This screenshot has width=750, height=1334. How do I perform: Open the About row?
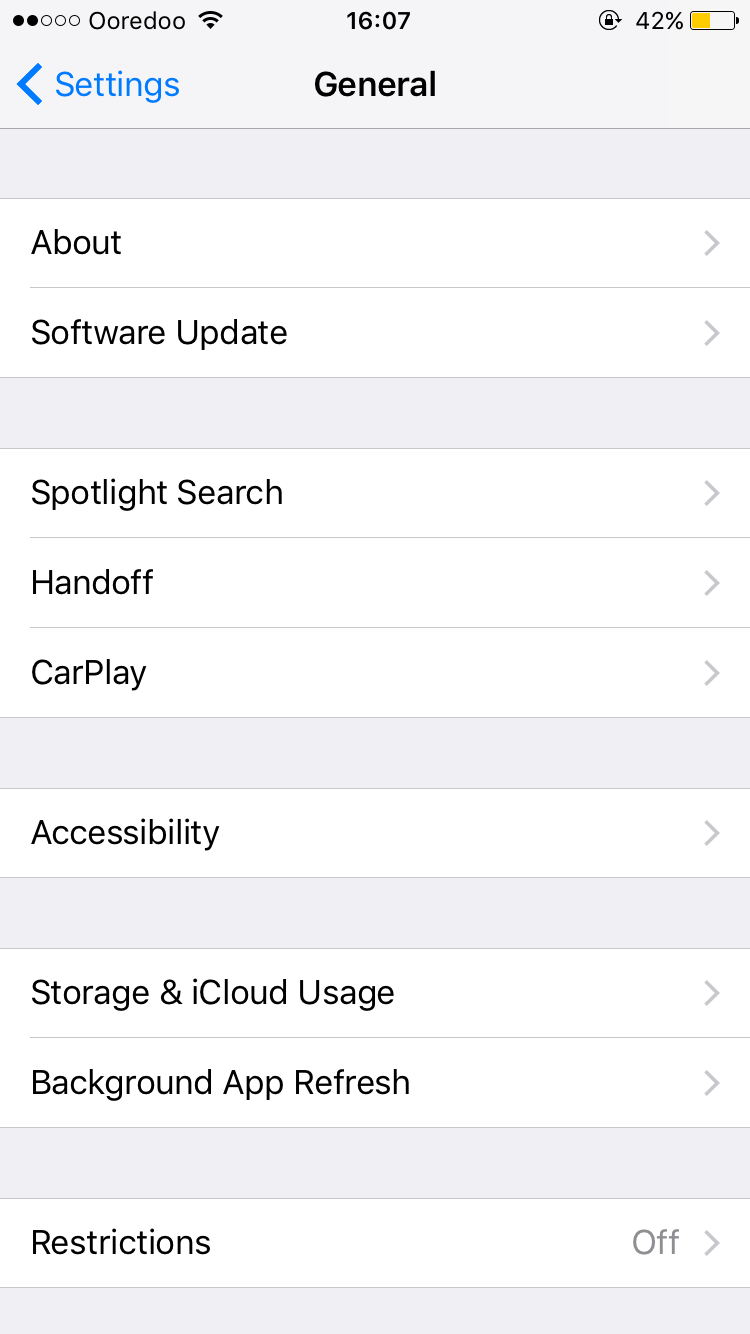tap(375, 243)
